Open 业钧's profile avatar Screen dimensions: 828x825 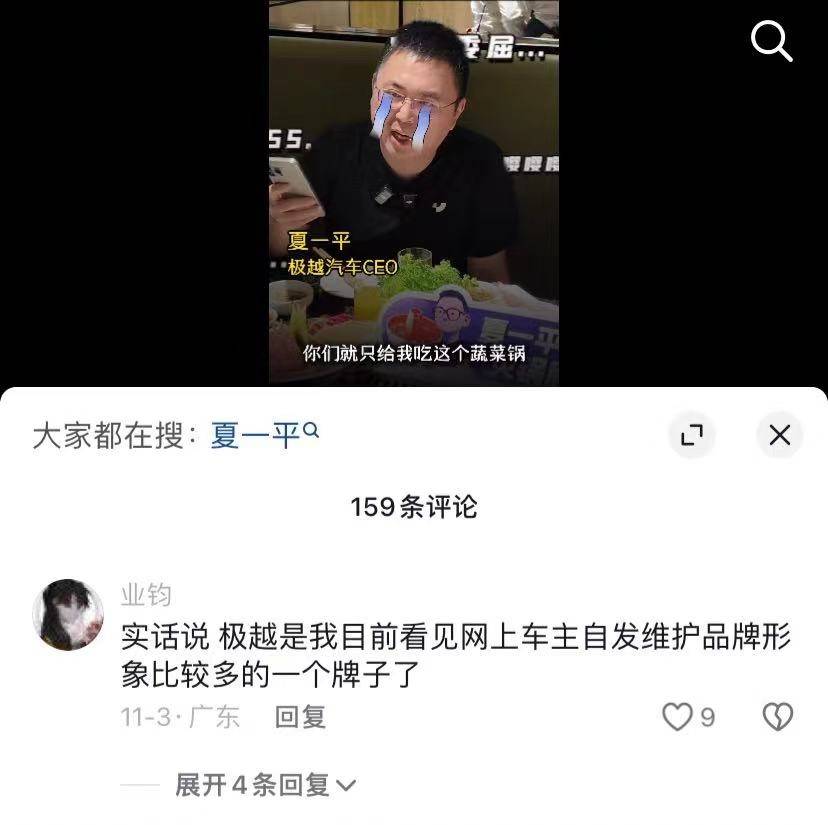tap(69, 614)
